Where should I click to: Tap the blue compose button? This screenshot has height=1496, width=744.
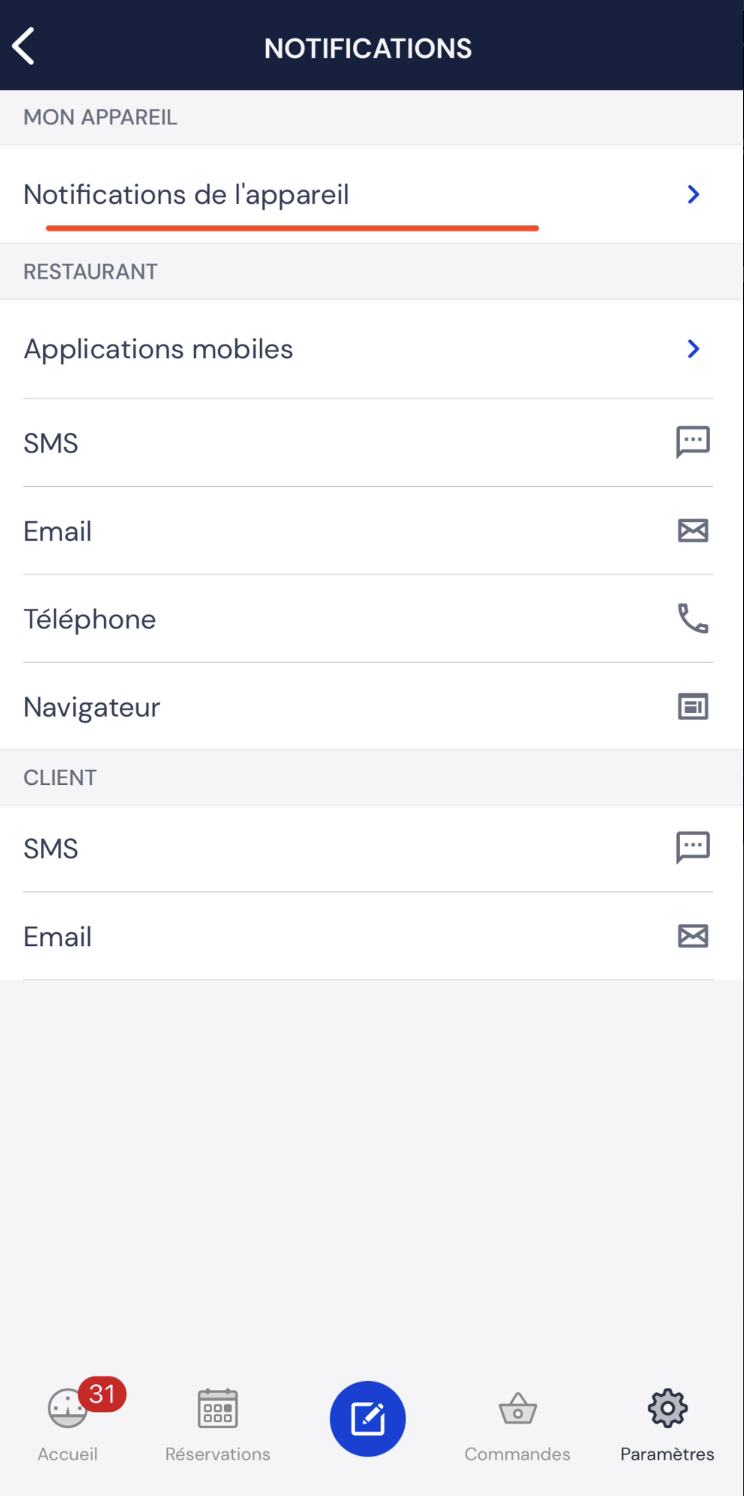point(368,1418)
